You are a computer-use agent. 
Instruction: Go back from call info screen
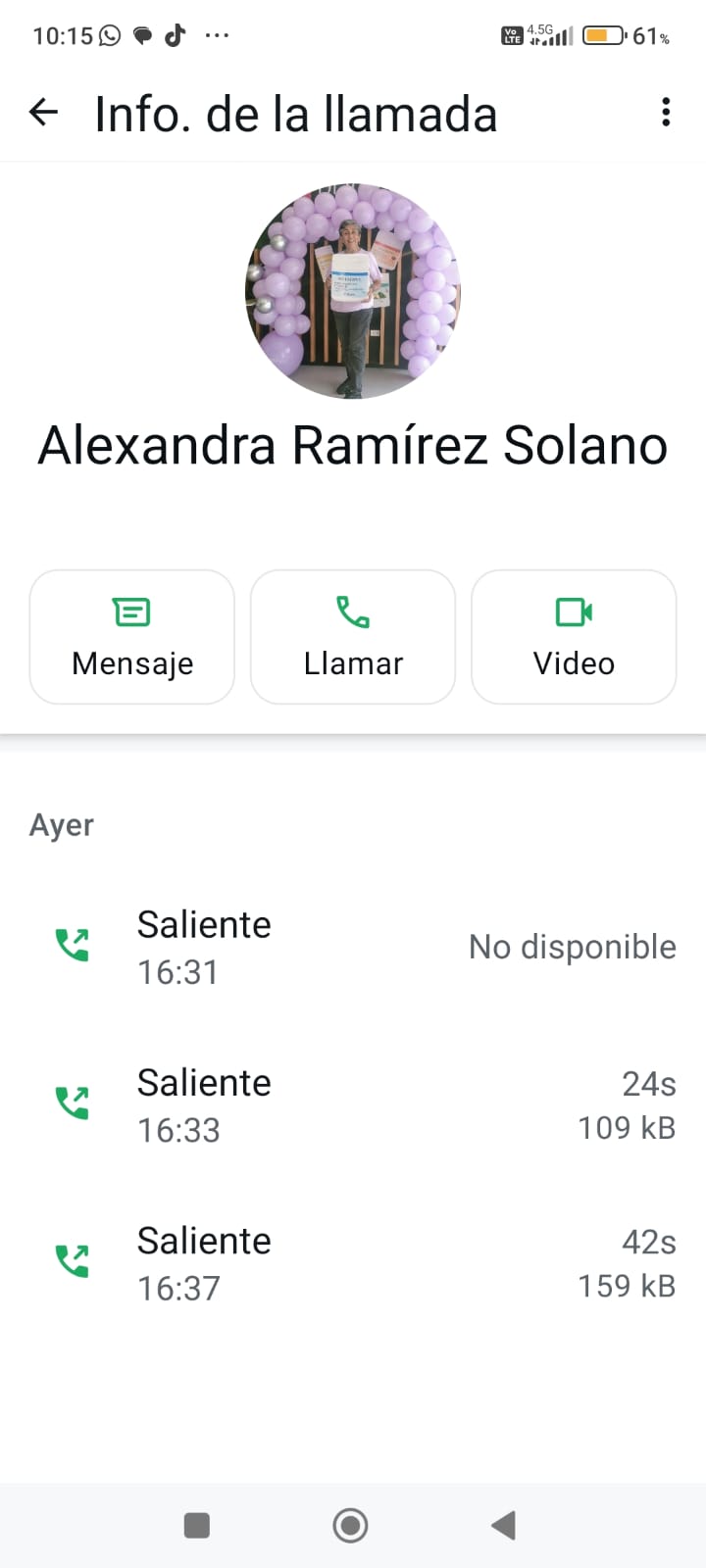(44, 113)
